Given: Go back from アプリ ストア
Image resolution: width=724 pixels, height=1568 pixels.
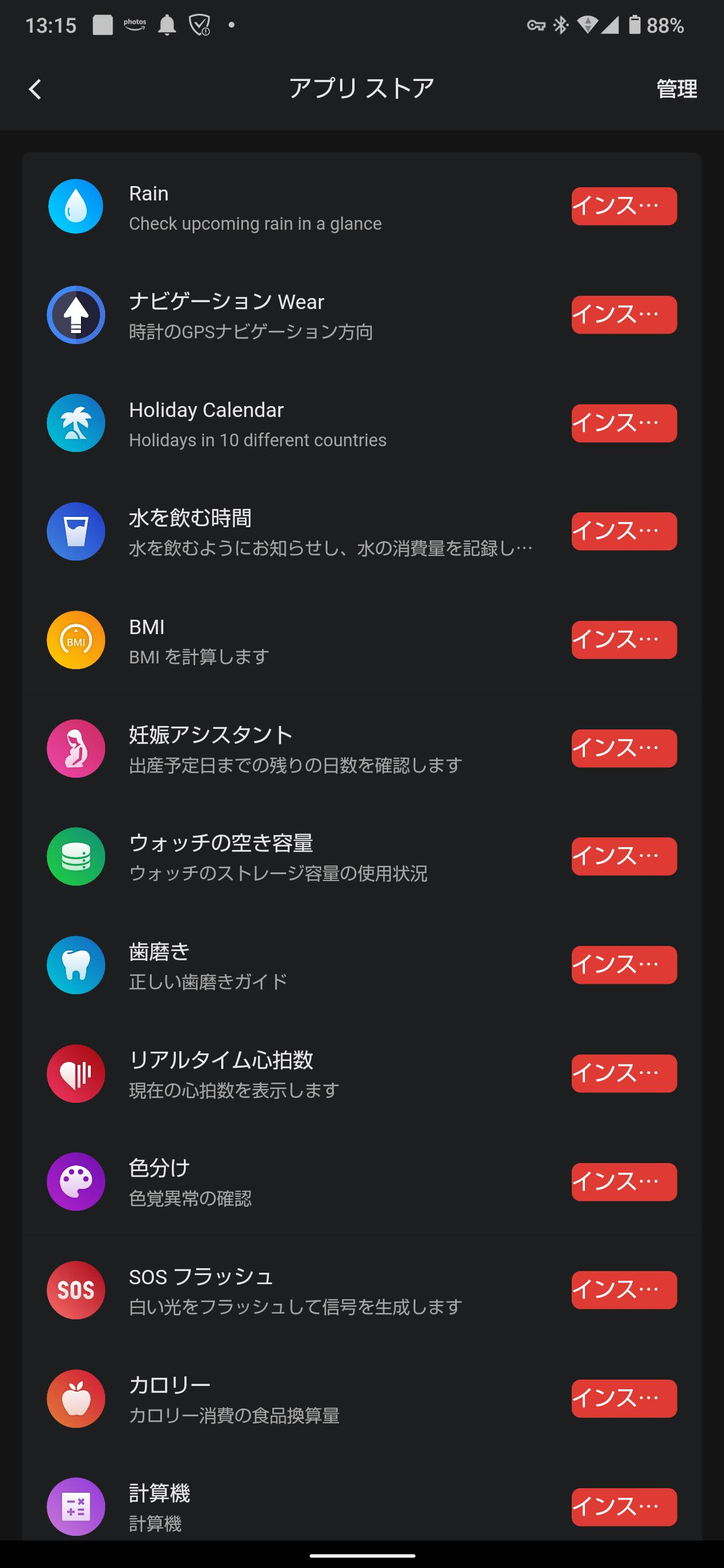Looking at the screenshot, I should click(x=35, y=89).
